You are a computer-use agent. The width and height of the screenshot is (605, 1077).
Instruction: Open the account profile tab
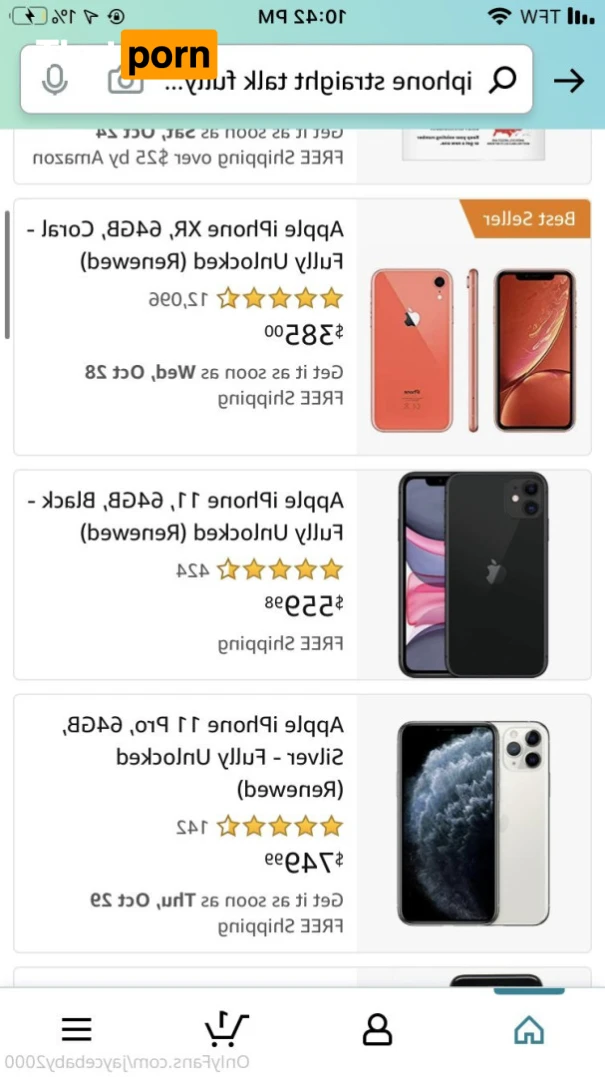point(377,1028)
